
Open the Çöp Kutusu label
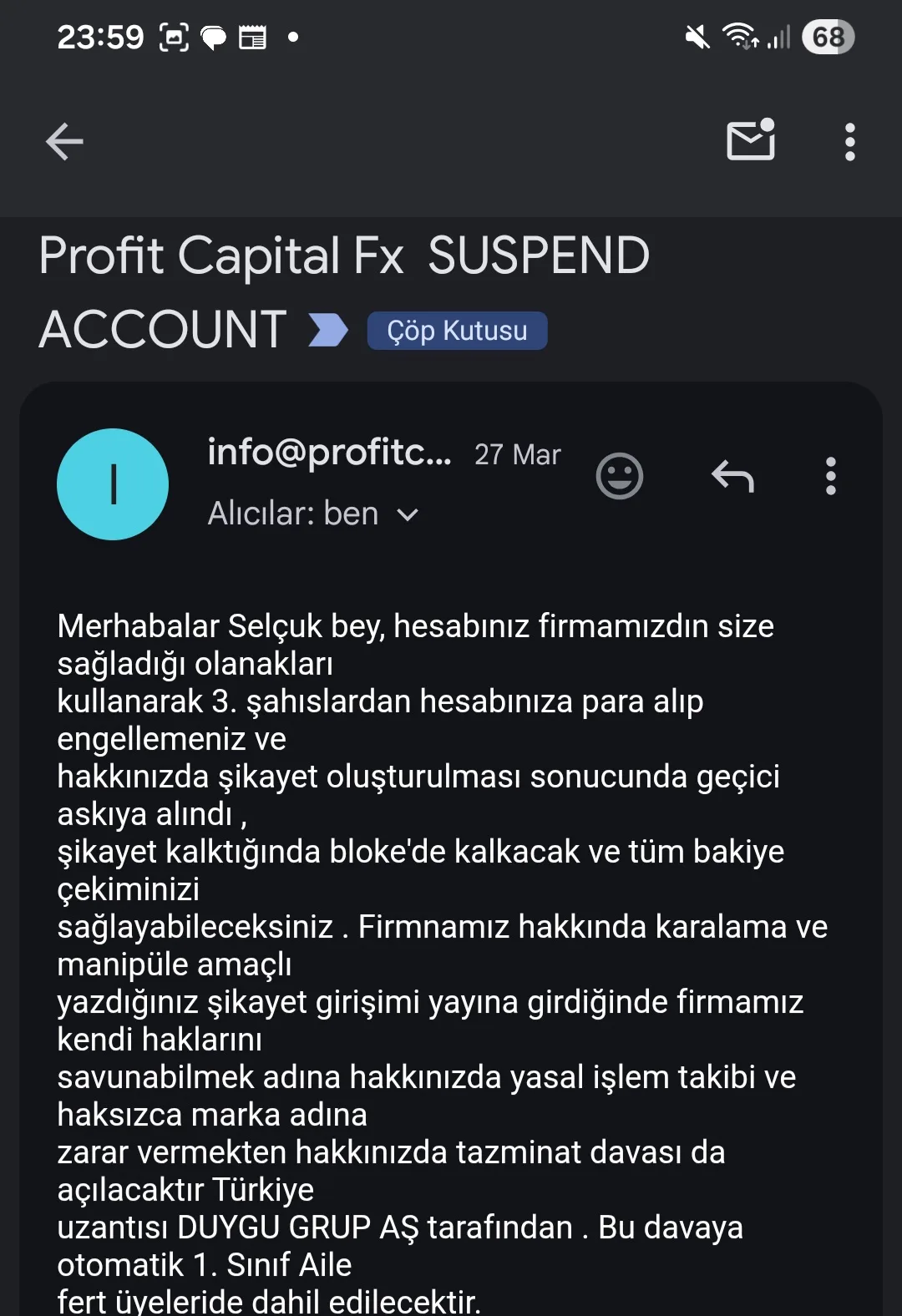point(457,330)
